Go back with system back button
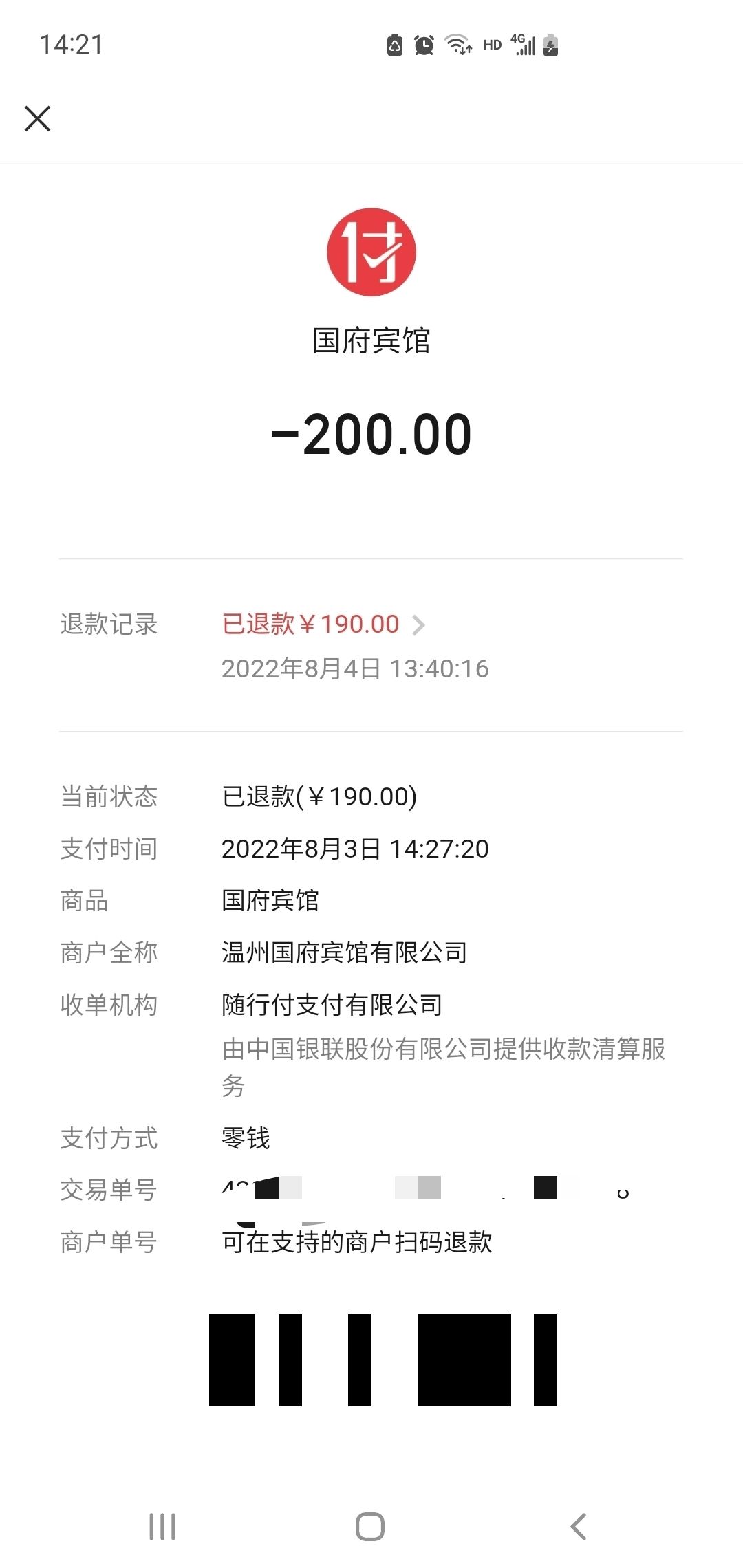Image resolution: width=743 pixels, height=1568 pixels. pyautogui.click(x=579, y=1527)
